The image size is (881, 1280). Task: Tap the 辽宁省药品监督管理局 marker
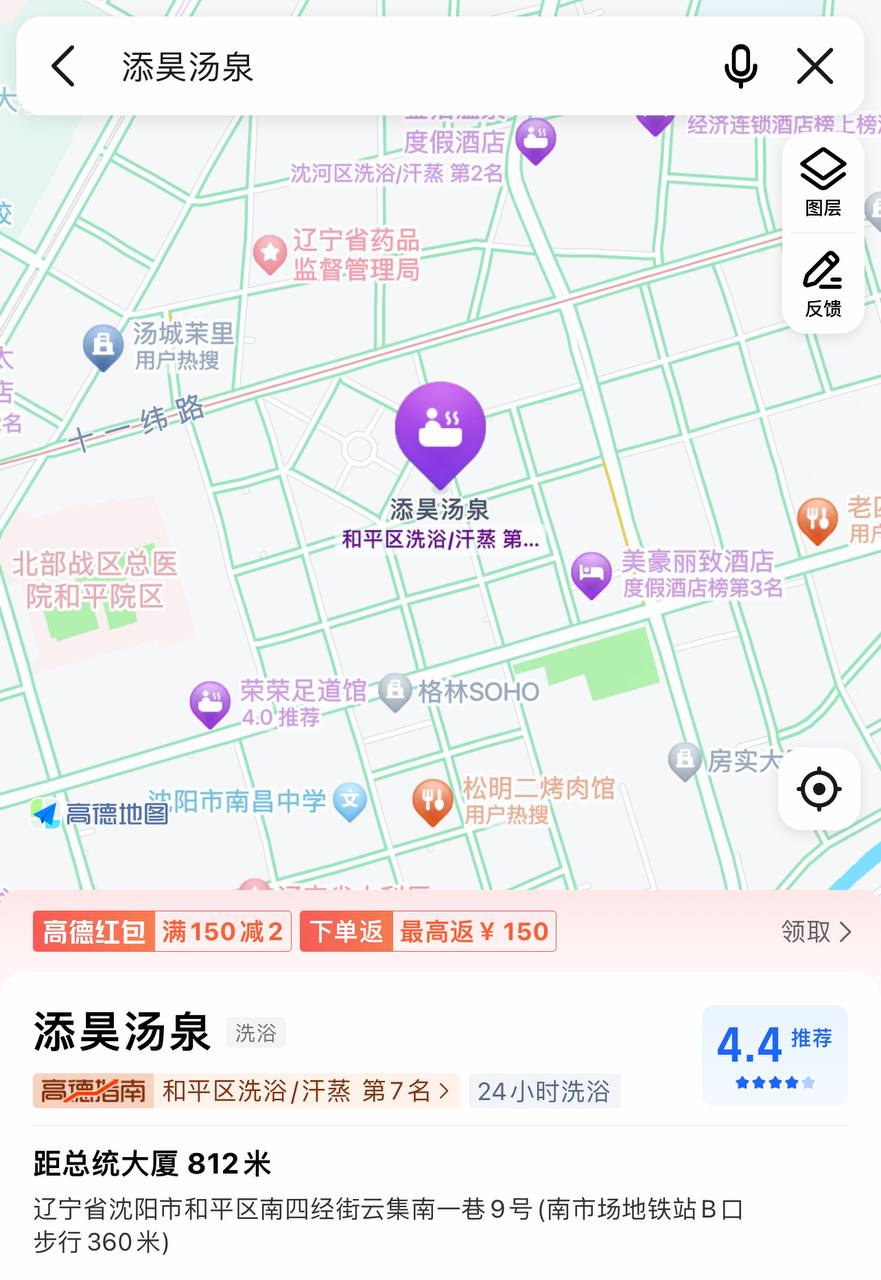[269, 254]
